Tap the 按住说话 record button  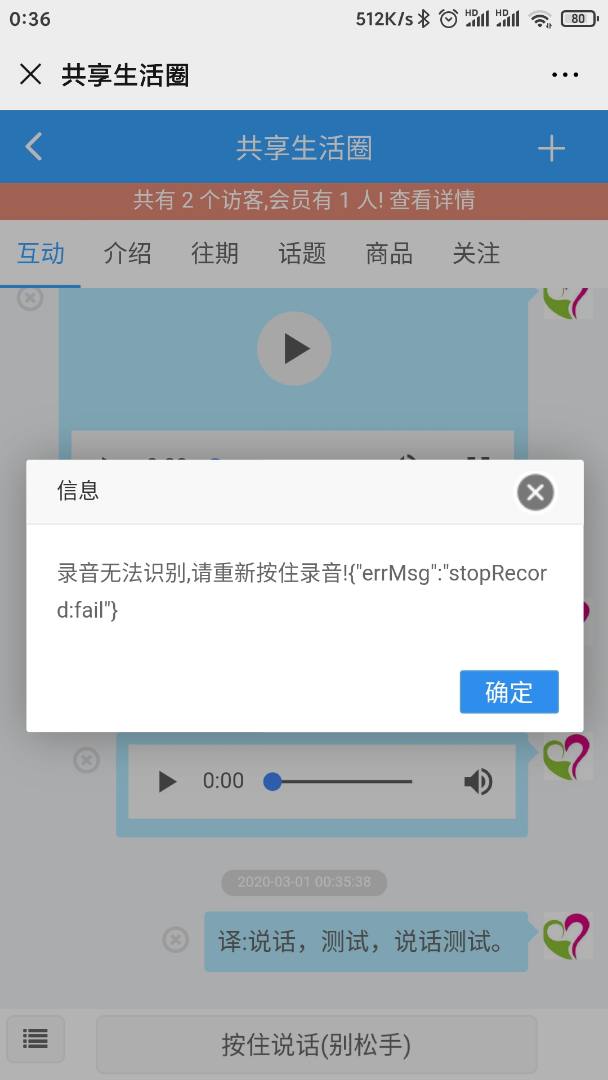[316, 1045]
